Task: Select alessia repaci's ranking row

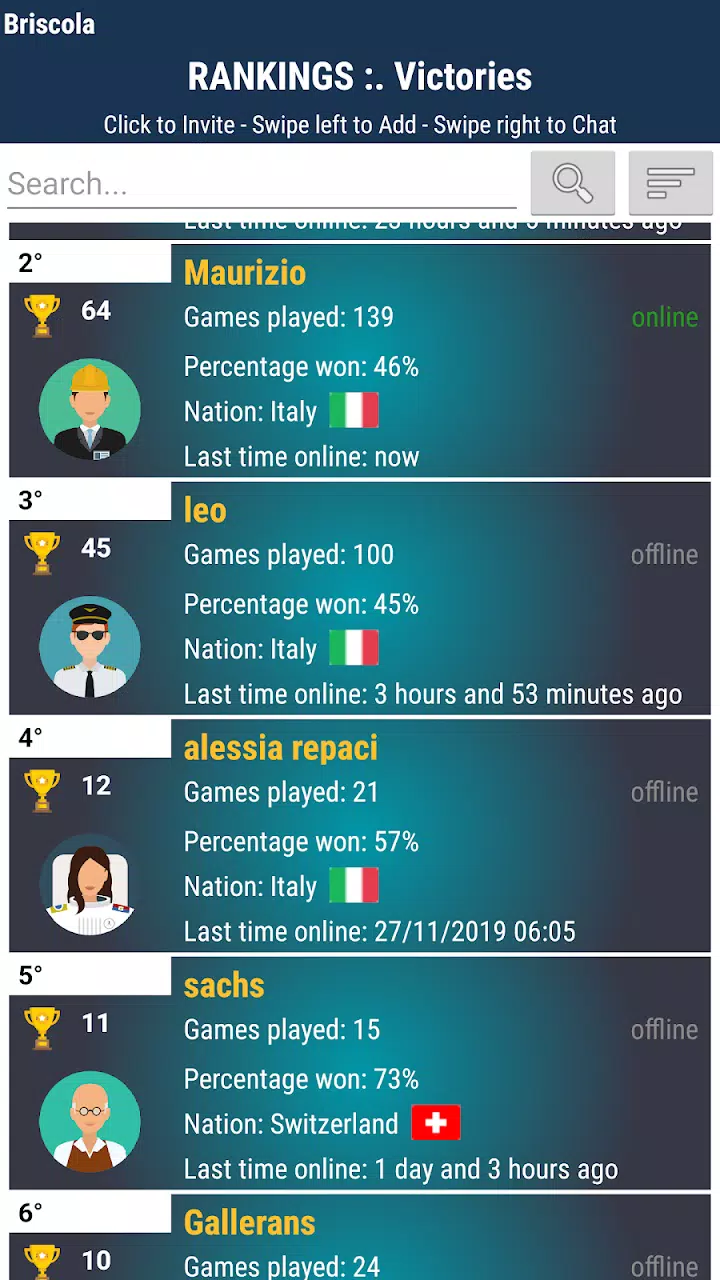Action: [400, 837]
